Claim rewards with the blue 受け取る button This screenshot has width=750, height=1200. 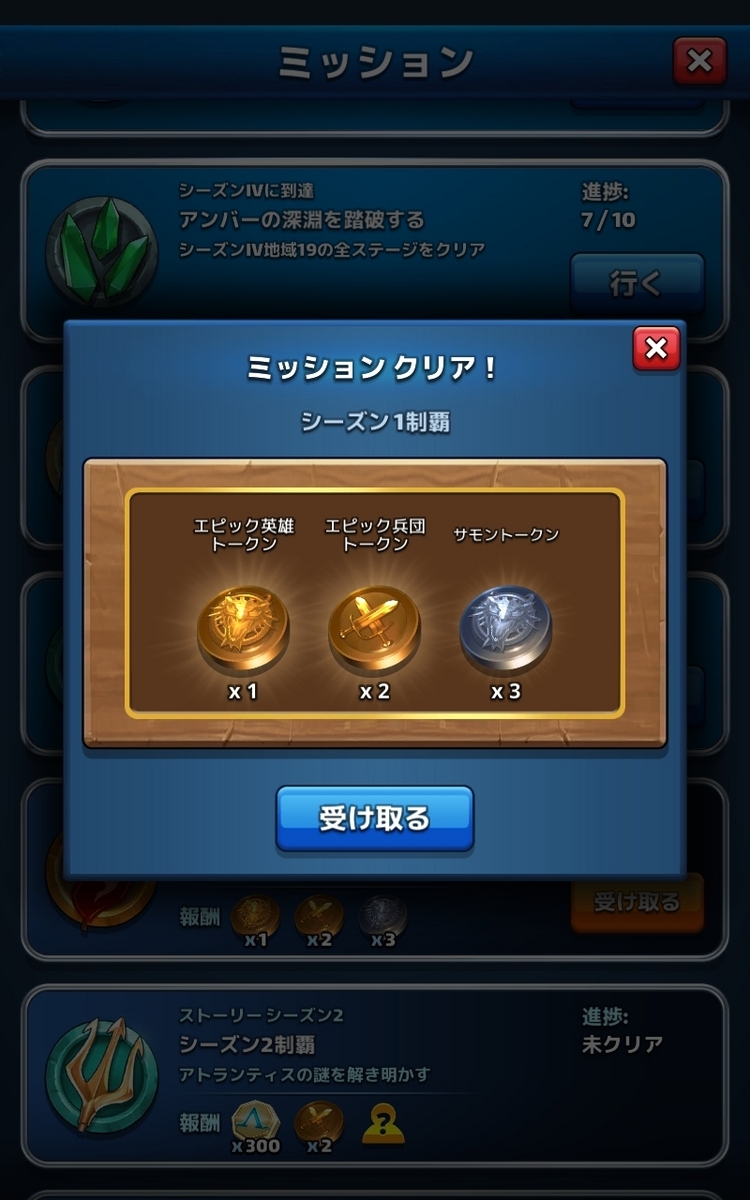[x=375, y=818]
